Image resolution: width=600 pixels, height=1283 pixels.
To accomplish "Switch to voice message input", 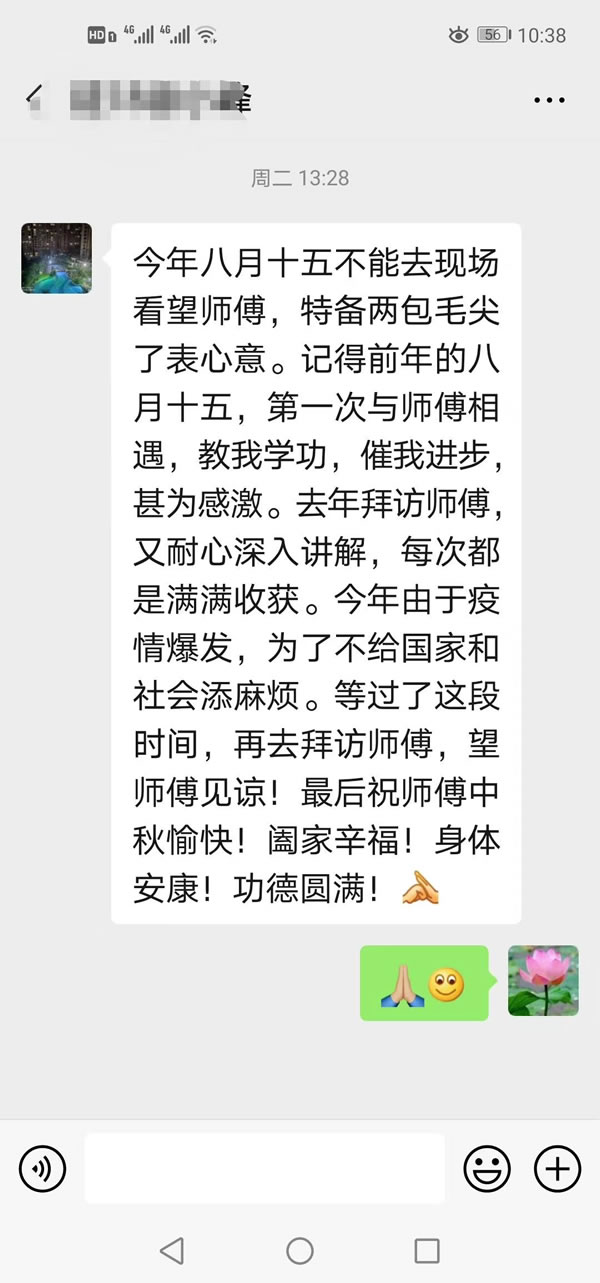I will tap(43, 1168).
